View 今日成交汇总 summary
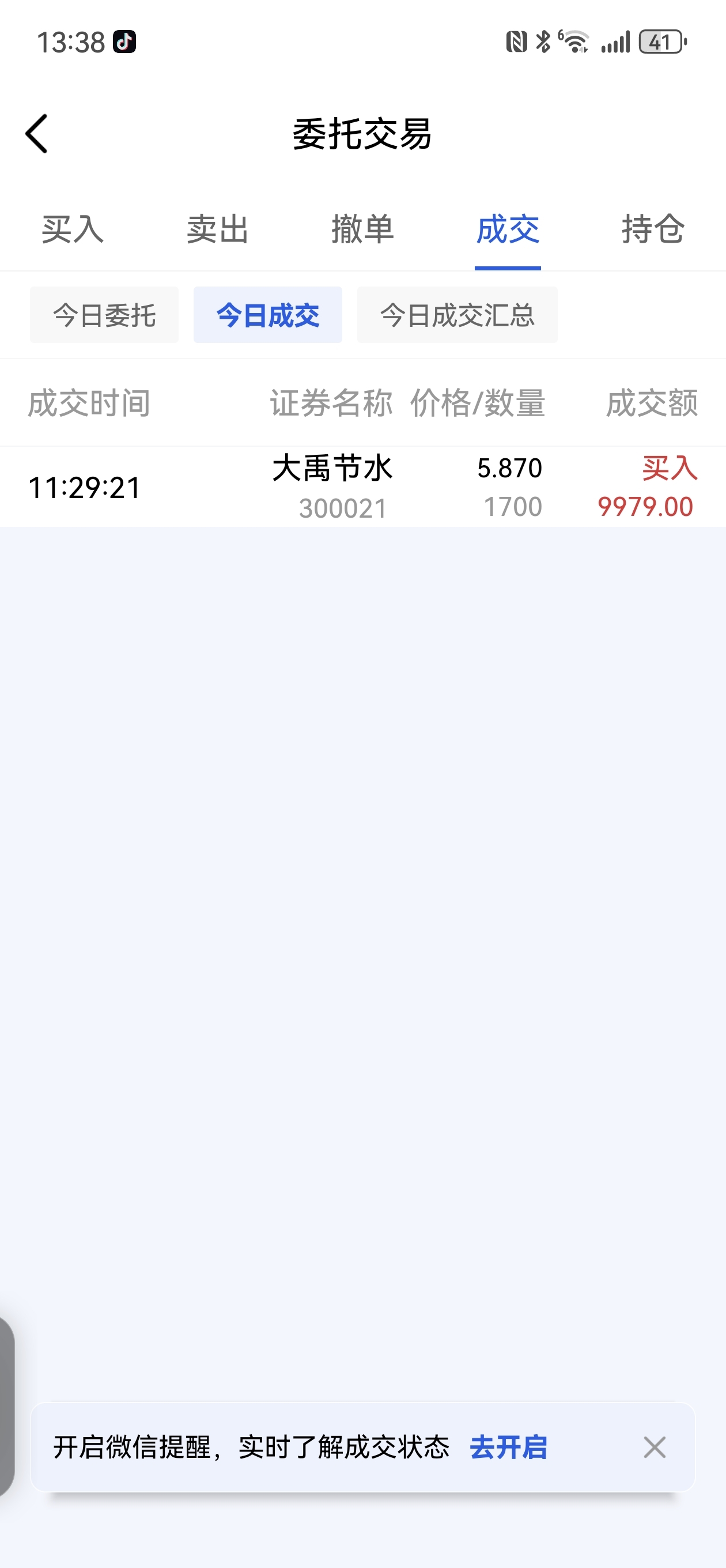The height and width of the screenshot is (1568, 726). click(x=457, y=315)
